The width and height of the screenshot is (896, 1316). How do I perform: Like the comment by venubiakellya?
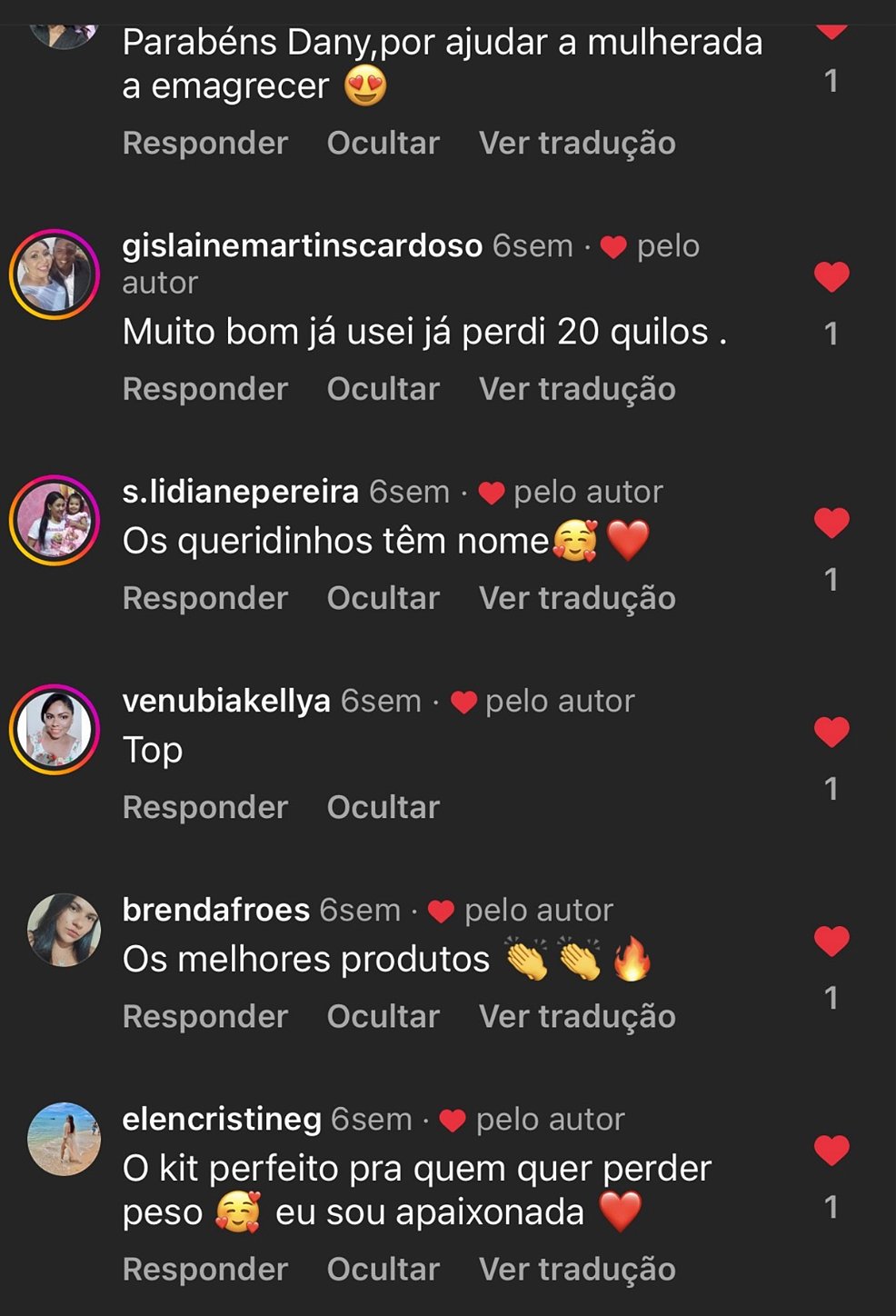click(x=831, y=732)
